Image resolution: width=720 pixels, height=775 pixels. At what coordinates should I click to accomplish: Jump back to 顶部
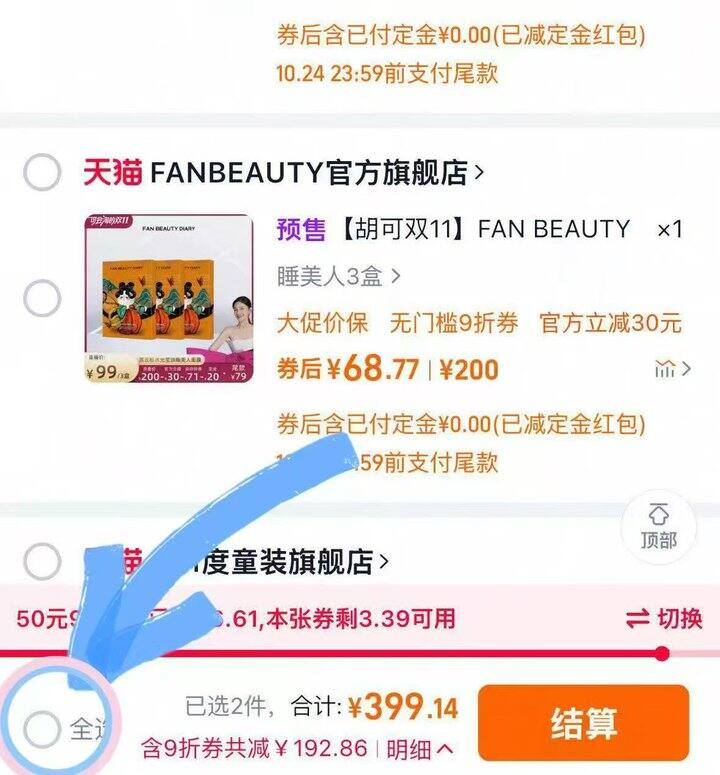(659, 527)
